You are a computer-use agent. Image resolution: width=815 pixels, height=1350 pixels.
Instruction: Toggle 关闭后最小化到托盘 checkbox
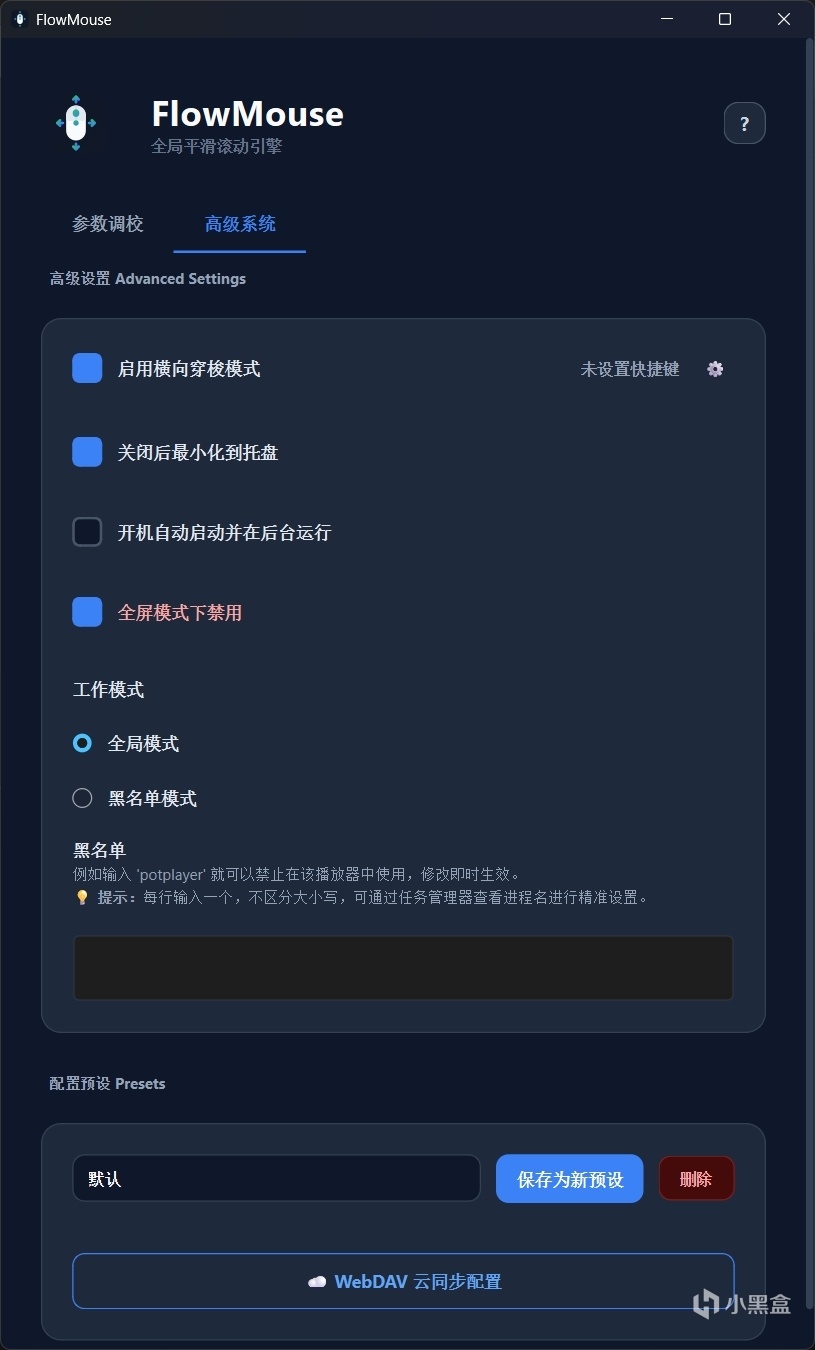(87, 452)
